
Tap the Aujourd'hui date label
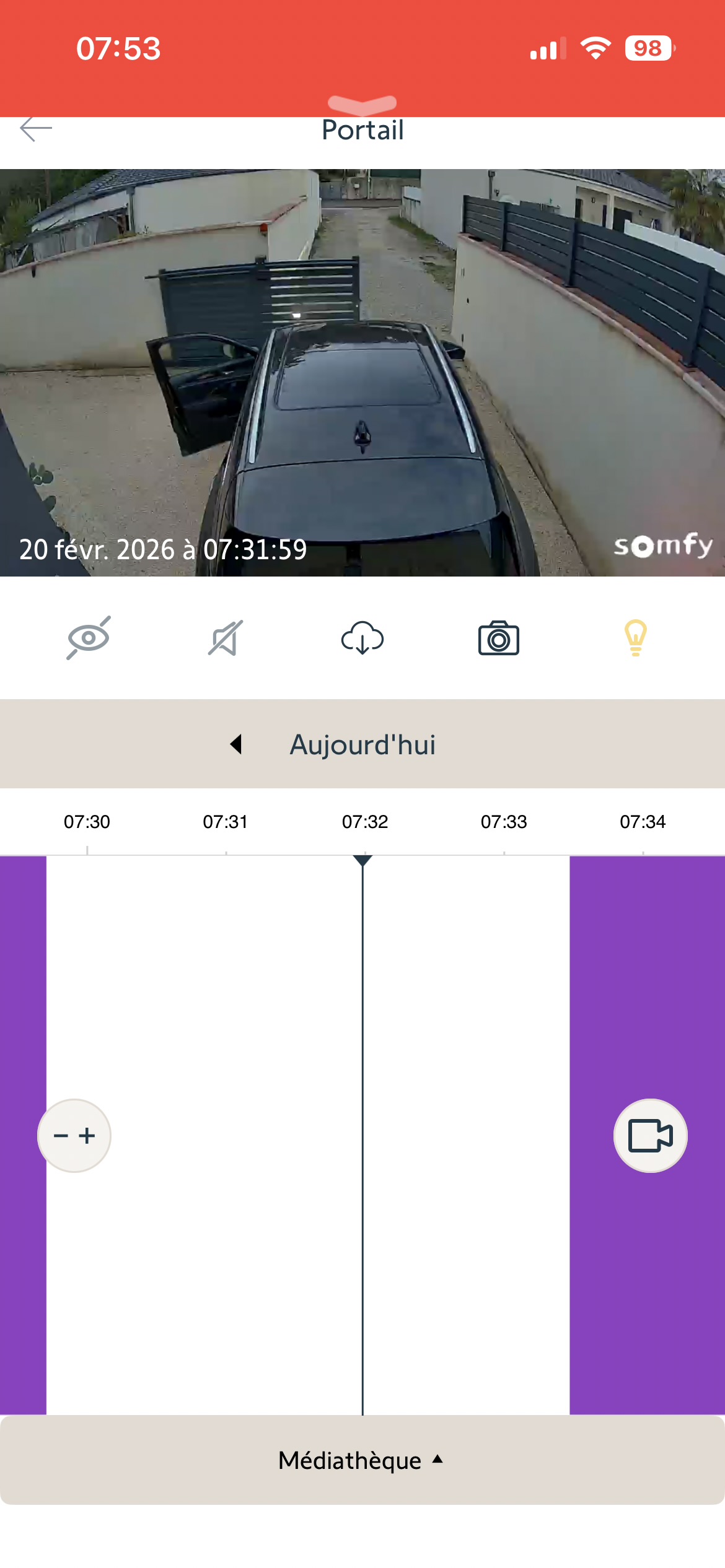[362, 744]
